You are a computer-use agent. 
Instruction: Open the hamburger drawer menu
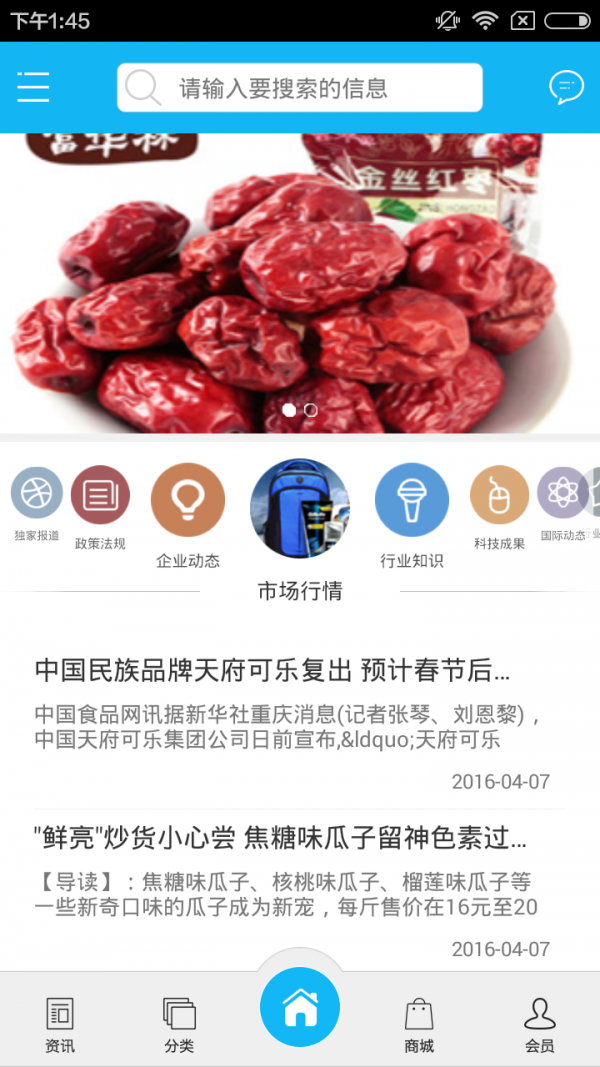pyautogui.click(x=33, y=87)
